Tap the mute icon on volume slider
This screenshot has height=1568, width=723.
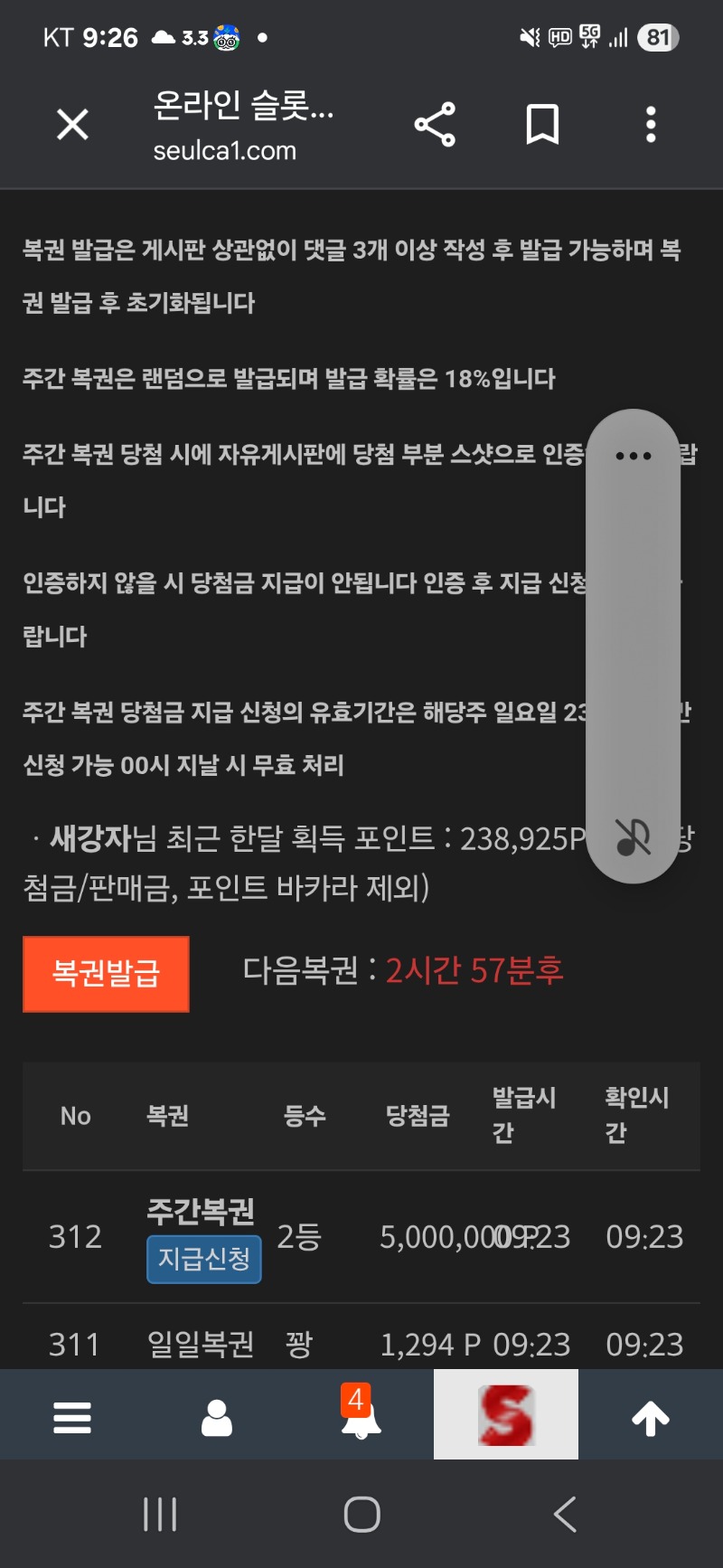tap(633, 837)
